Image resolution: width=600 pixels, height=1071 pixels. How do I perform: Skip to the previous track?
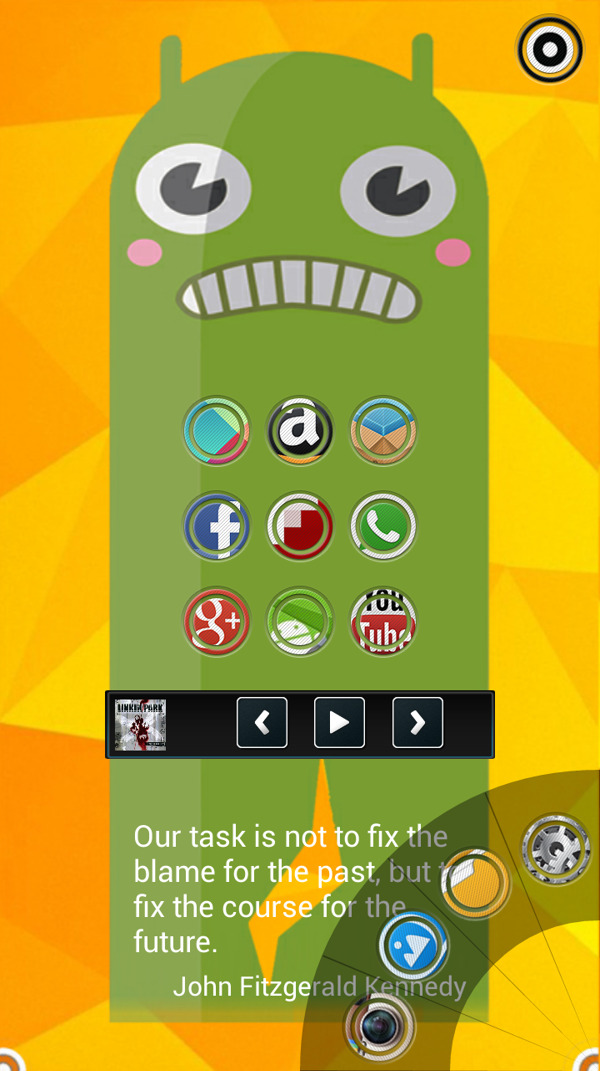point(262,723)
